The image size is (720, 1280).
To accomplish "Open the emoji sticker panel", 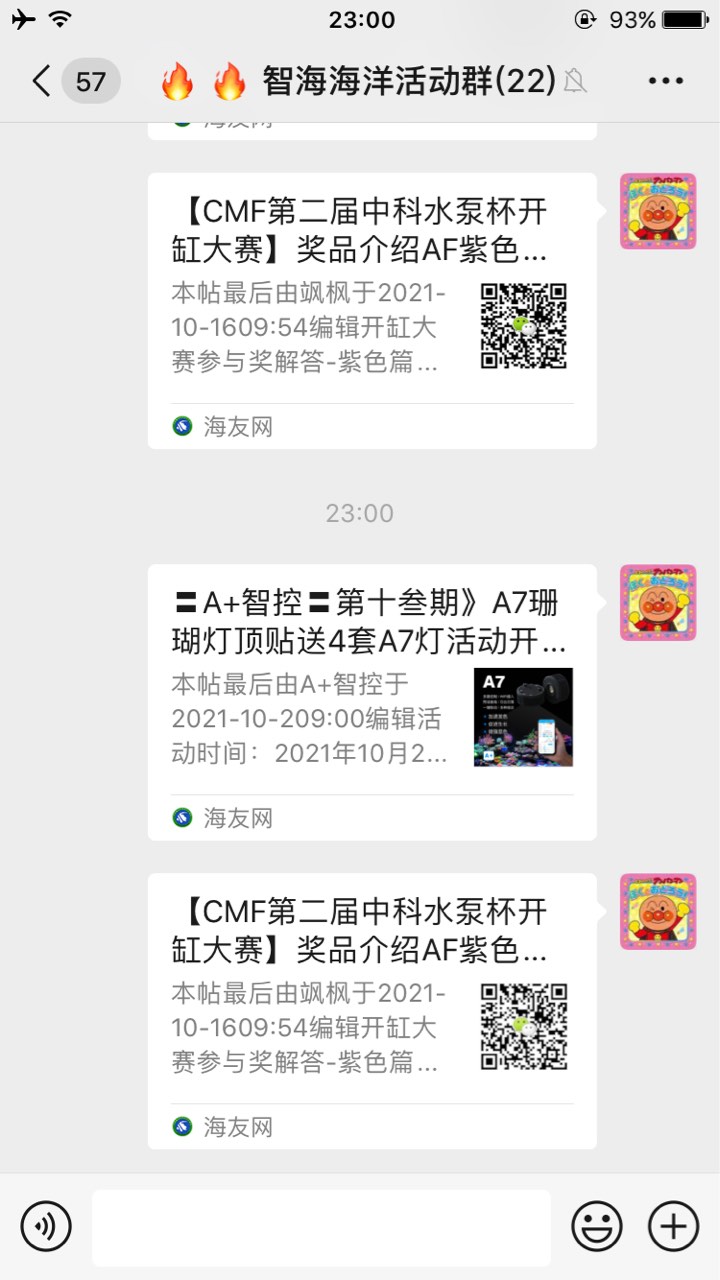I will point(597,1226).
